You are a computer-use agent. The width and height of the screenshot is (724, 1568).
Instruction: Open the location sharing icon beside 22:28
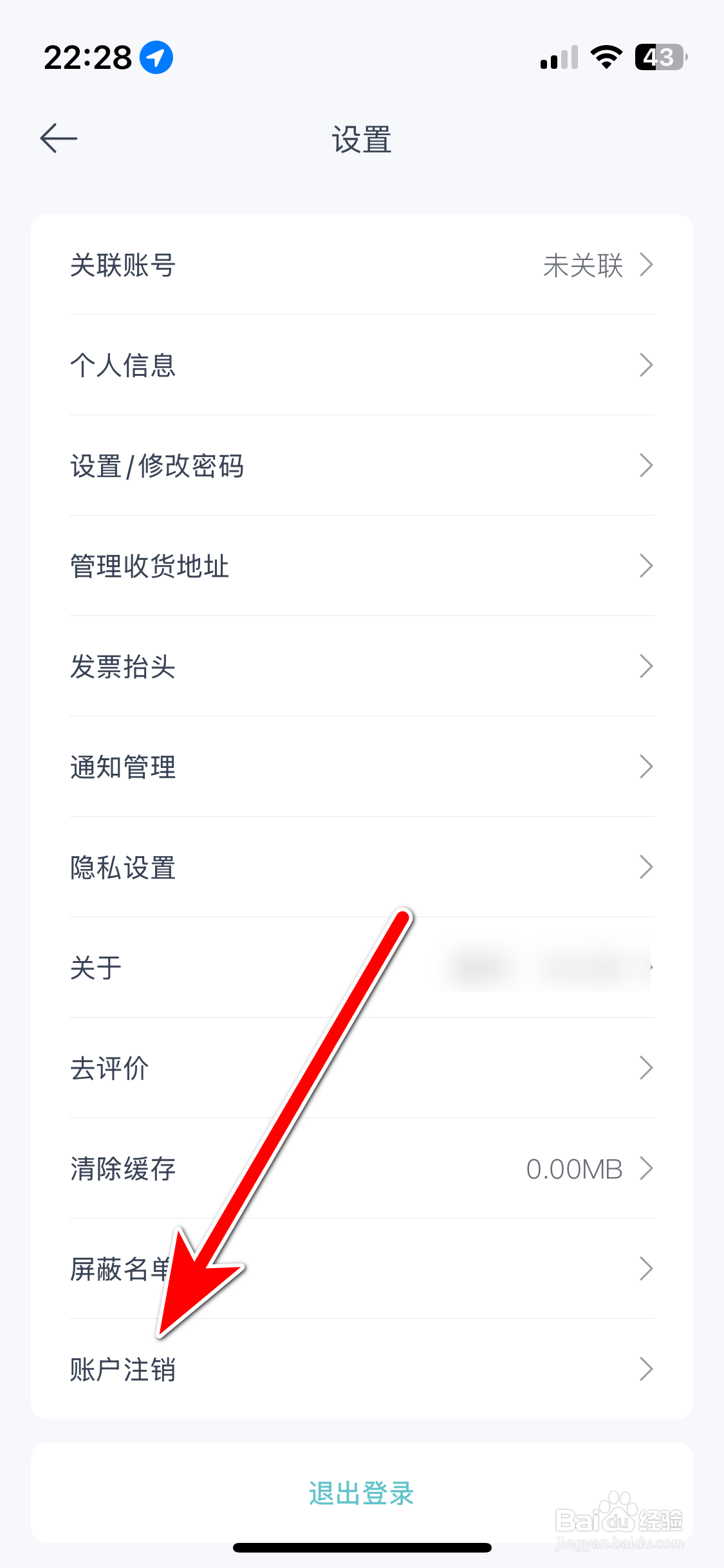pos(154,56)
